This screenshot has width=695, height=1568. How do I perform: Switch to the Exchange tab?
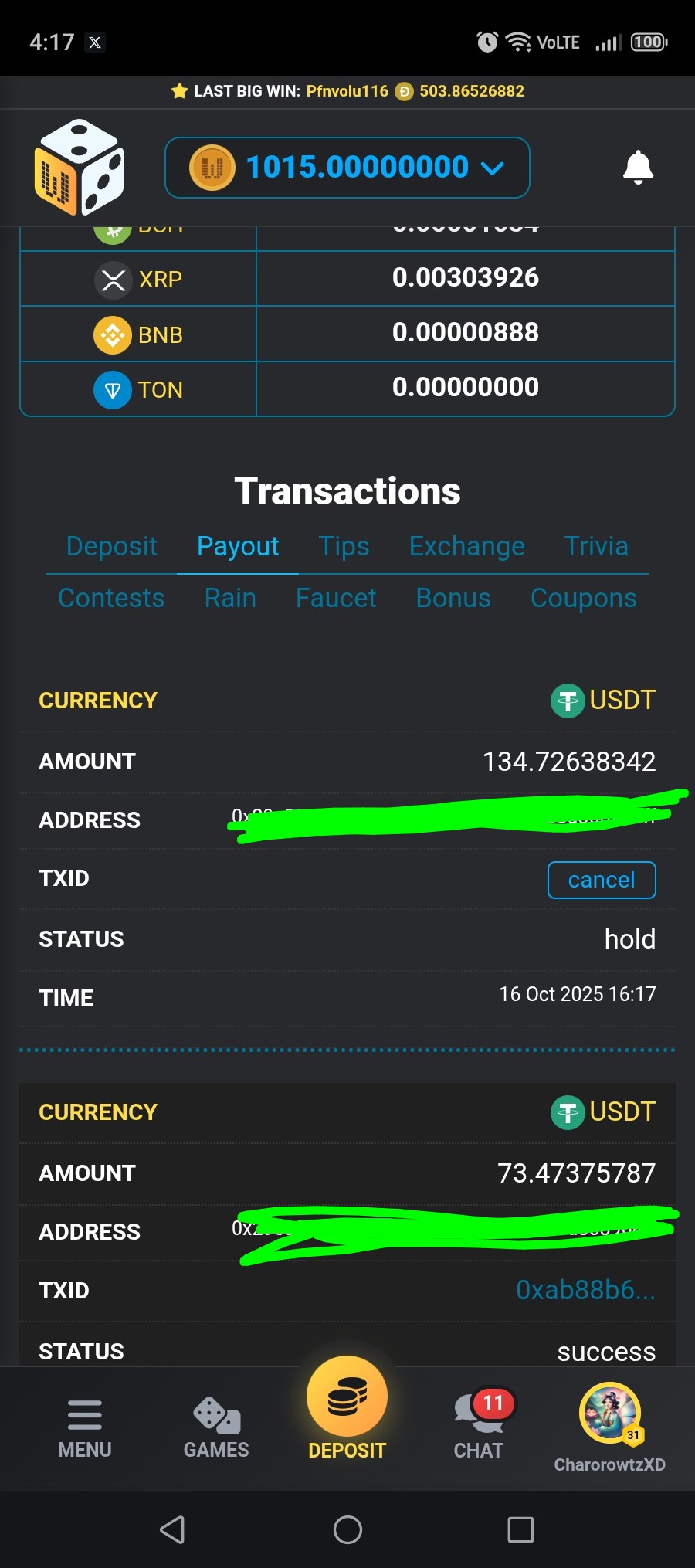tap(466, 546)
